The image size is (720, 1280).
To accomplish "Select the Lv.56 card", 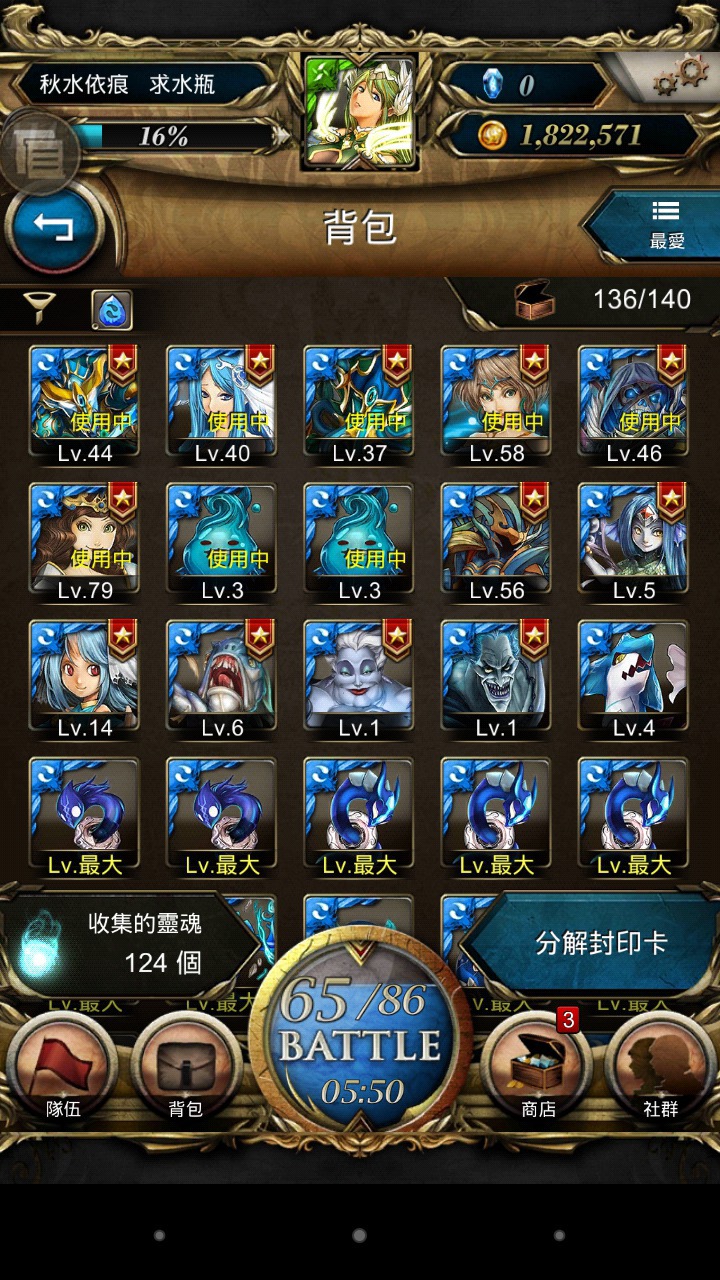I will [x=496, y=543].
